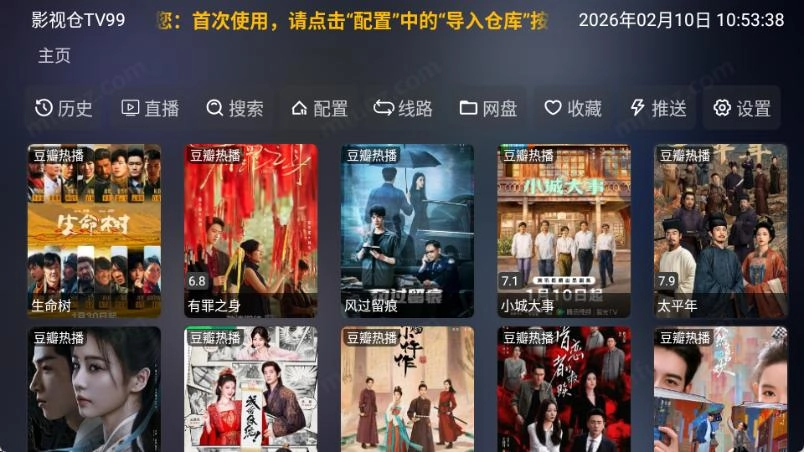Open 网盘 cloud drive
This screenshot has width=804, height=452.
coord(488,108)
